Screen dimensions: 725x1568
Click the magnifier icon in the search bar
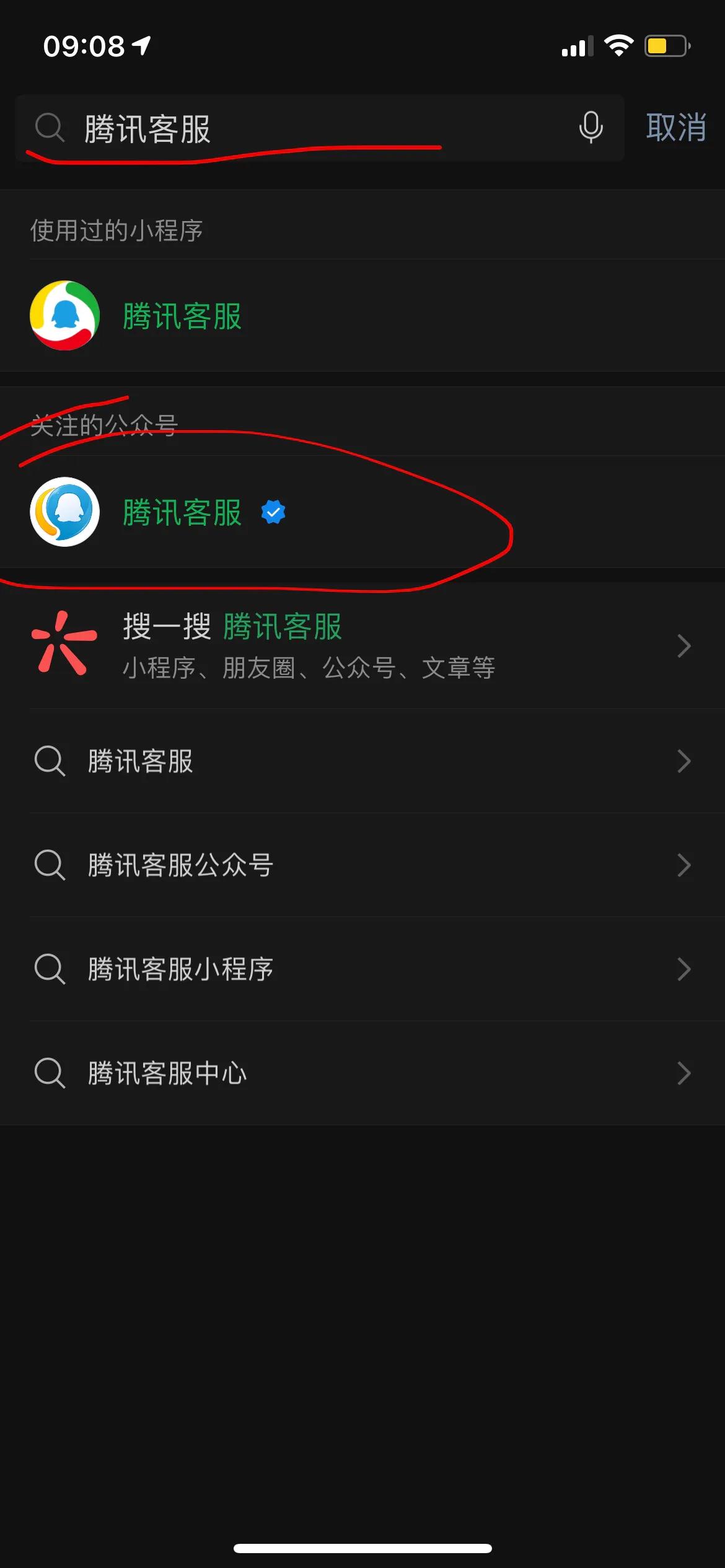click(51, 130)
